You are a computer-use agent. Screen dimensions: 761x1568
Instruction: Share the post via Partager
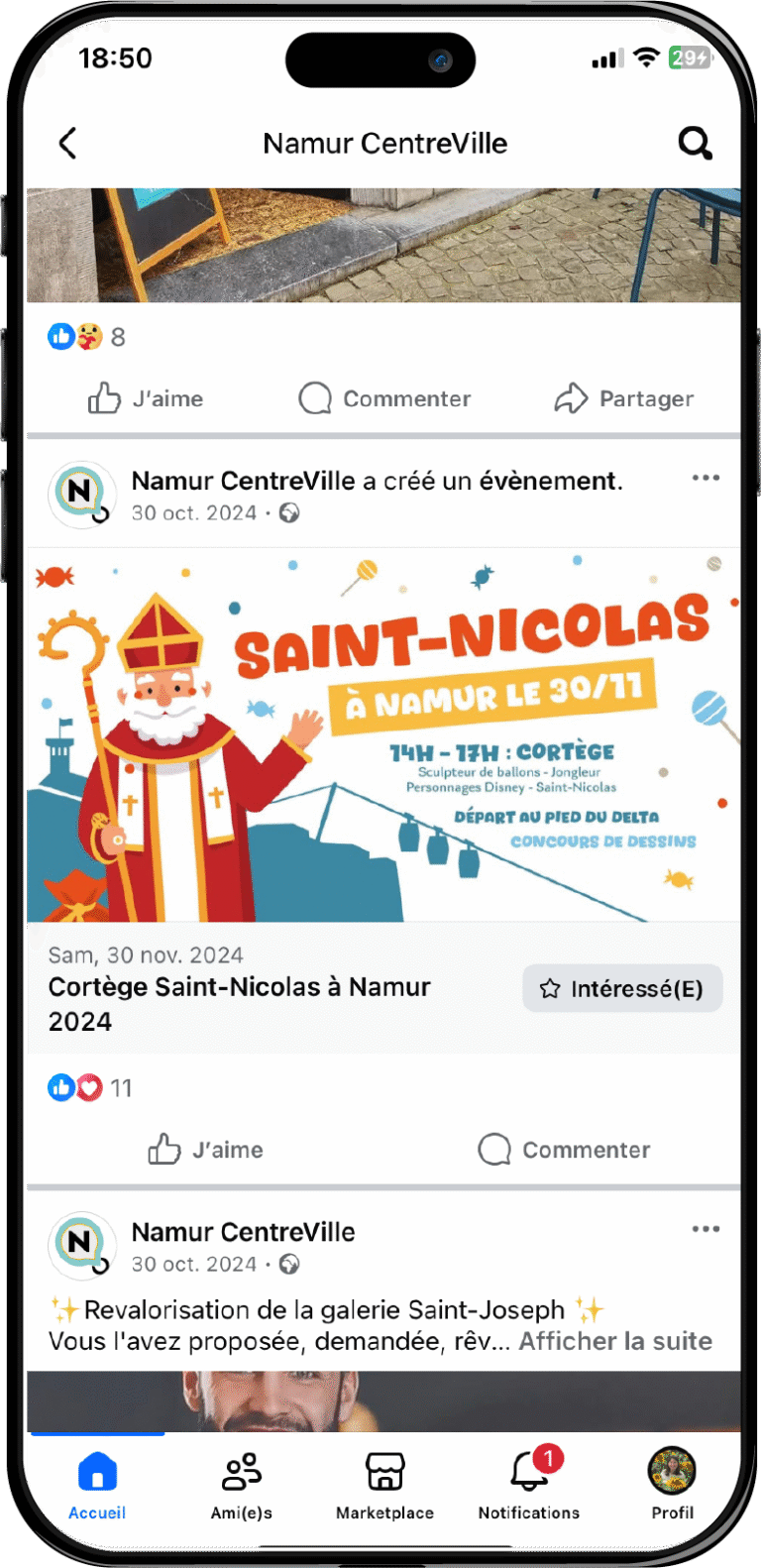click(x=623, y=398)
